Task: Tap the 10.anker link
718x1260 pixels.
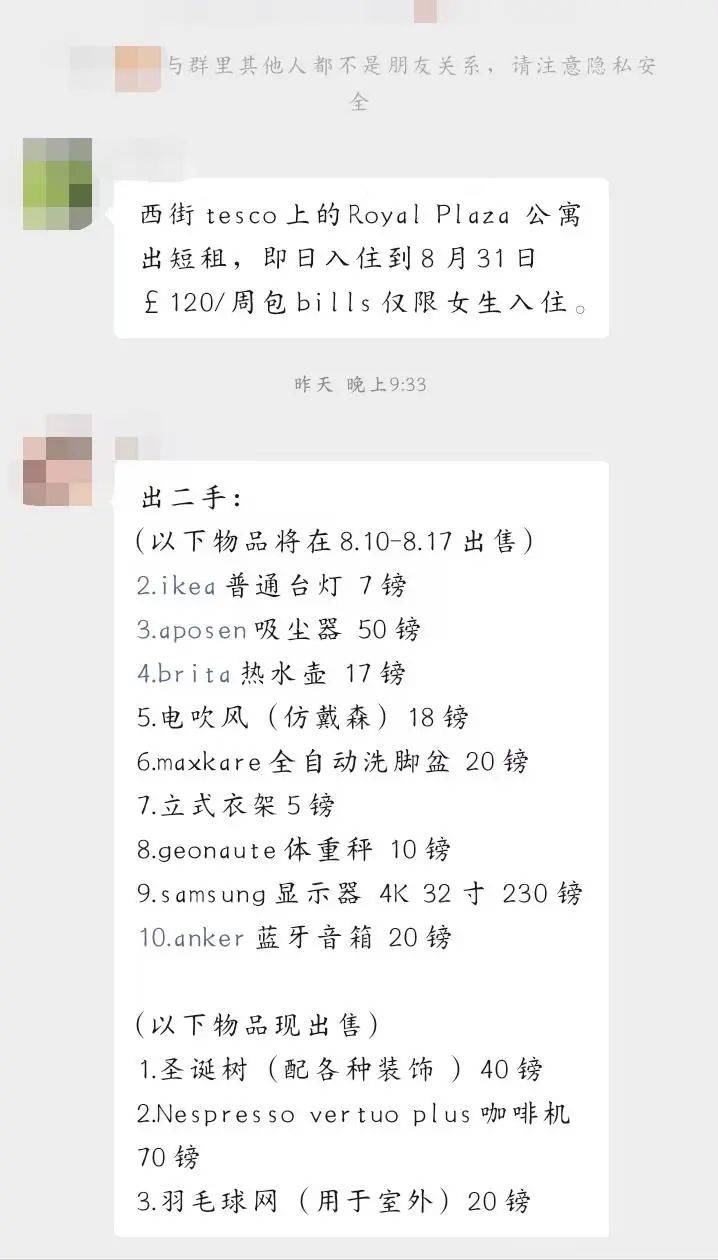Action: 191,937
